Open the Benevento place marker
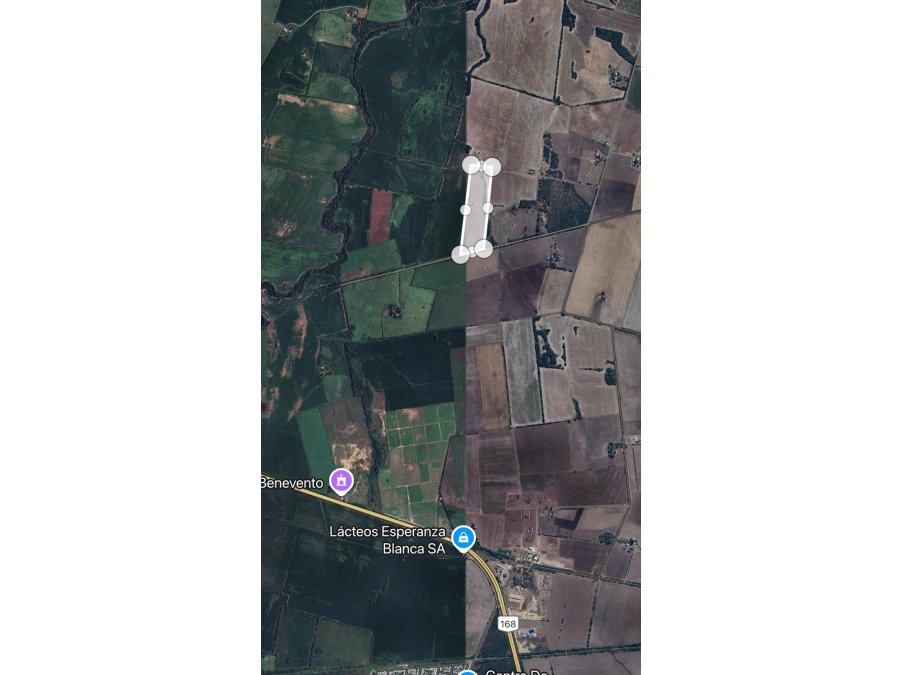 [x=342, y=481]
